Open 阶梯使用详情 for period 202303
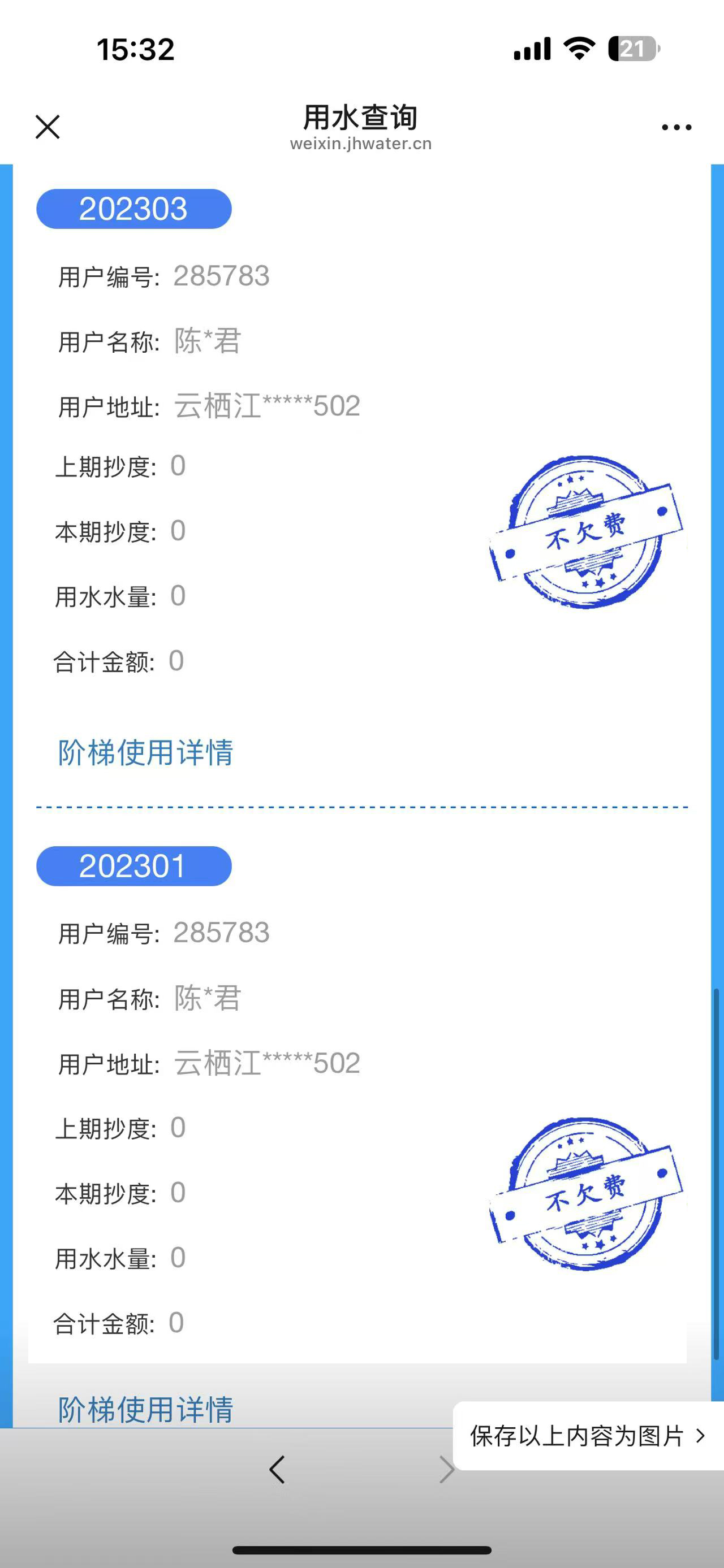Viewport: 724px width, 1568px height. [145, 753]
